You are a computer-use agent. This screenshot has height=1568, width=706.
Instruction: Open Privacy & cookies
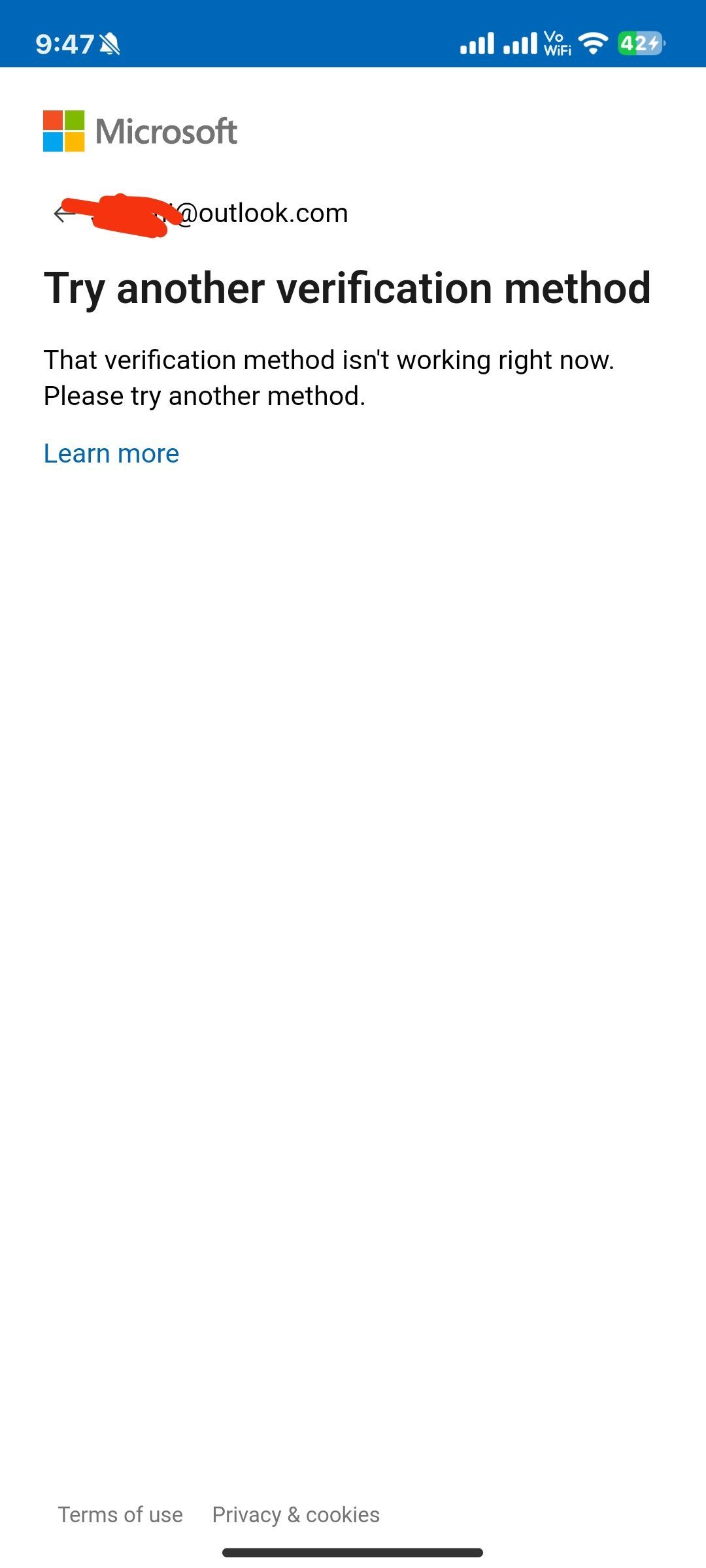click(295, 1514)
